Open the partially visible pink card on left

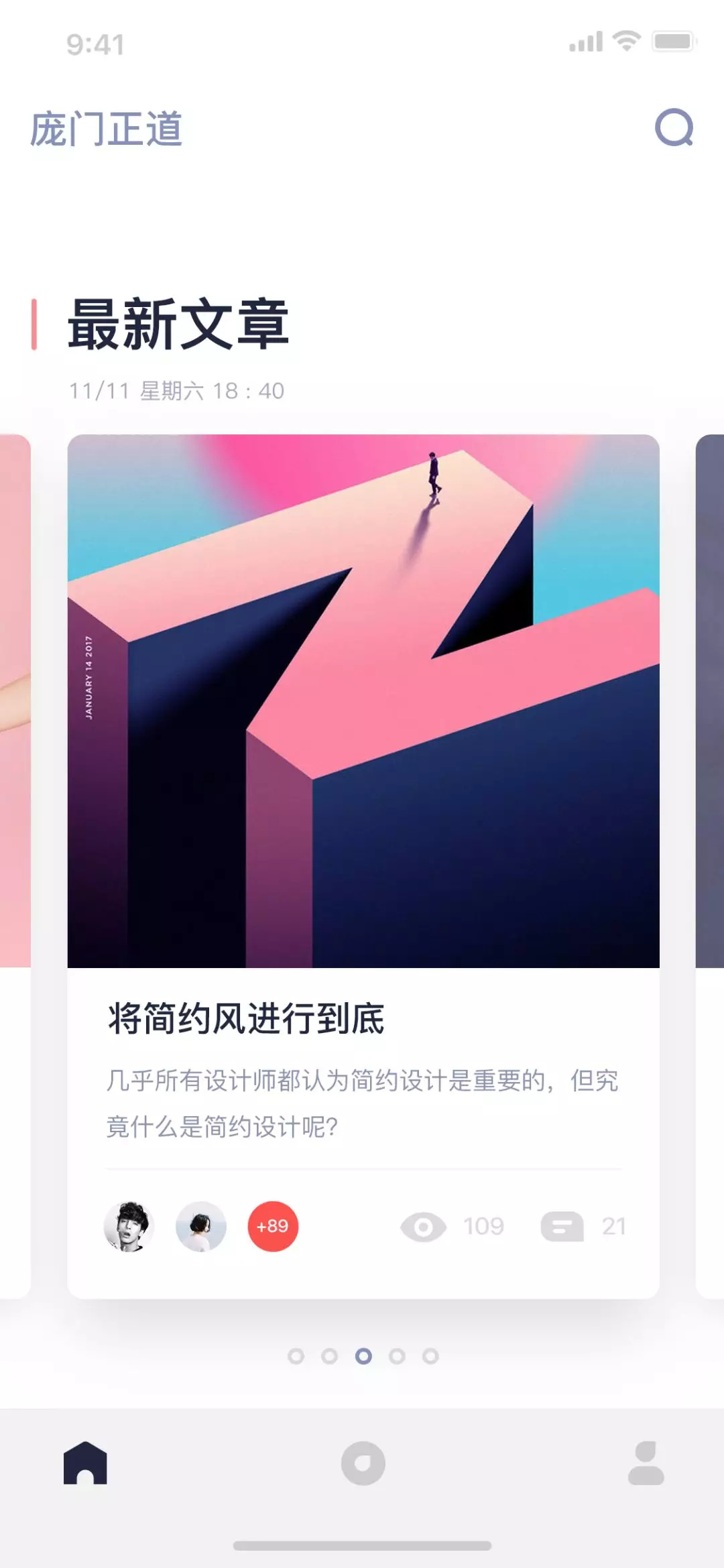point(15,865)
